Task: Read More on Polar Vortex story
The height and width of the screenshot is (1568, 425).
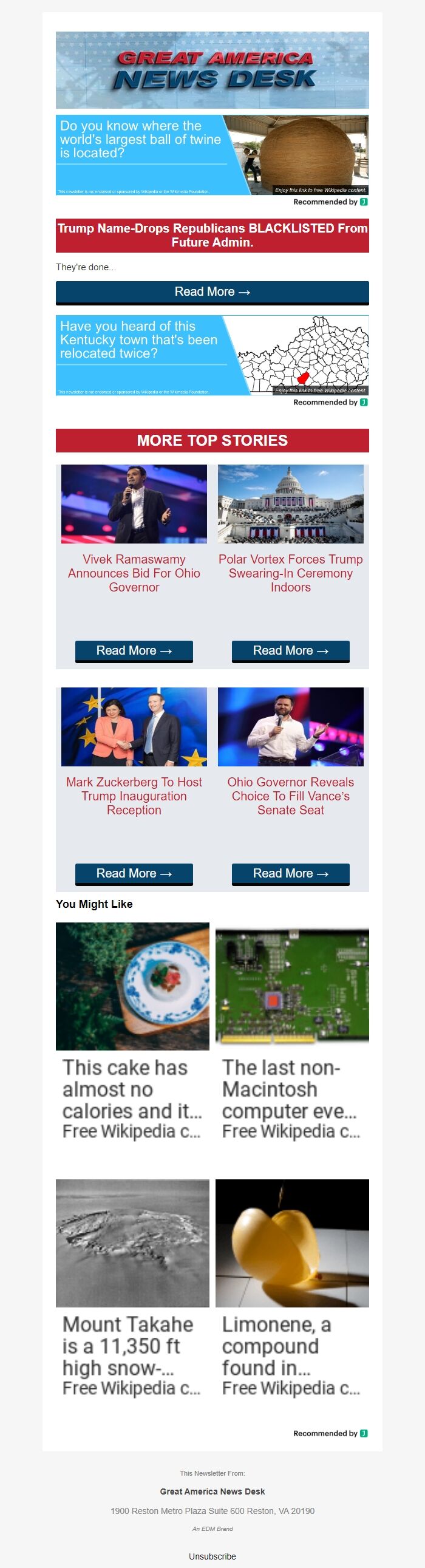Action: click(x=290, y=650)
